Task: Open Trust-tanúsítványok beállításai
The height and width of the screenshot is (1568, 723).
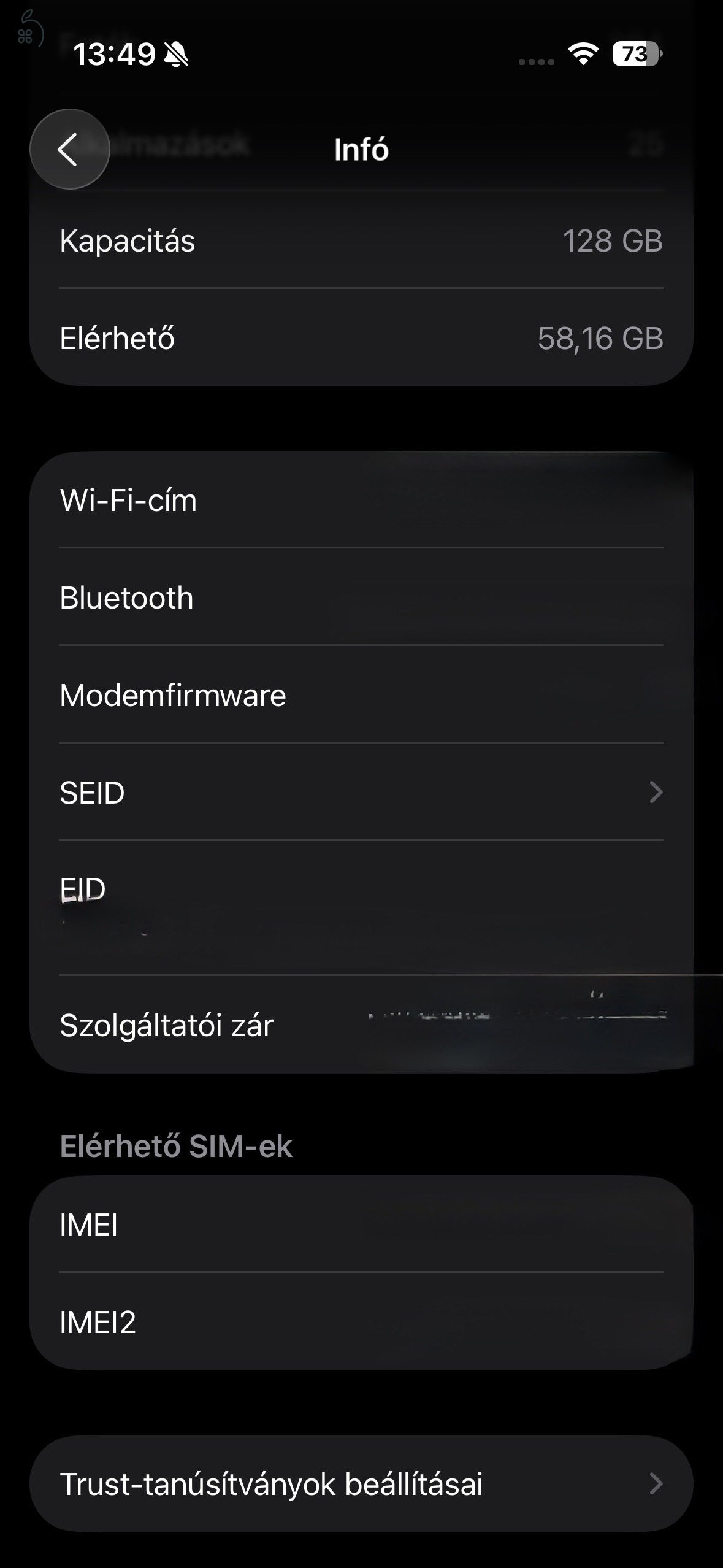Action: [x=361, y=1484]
